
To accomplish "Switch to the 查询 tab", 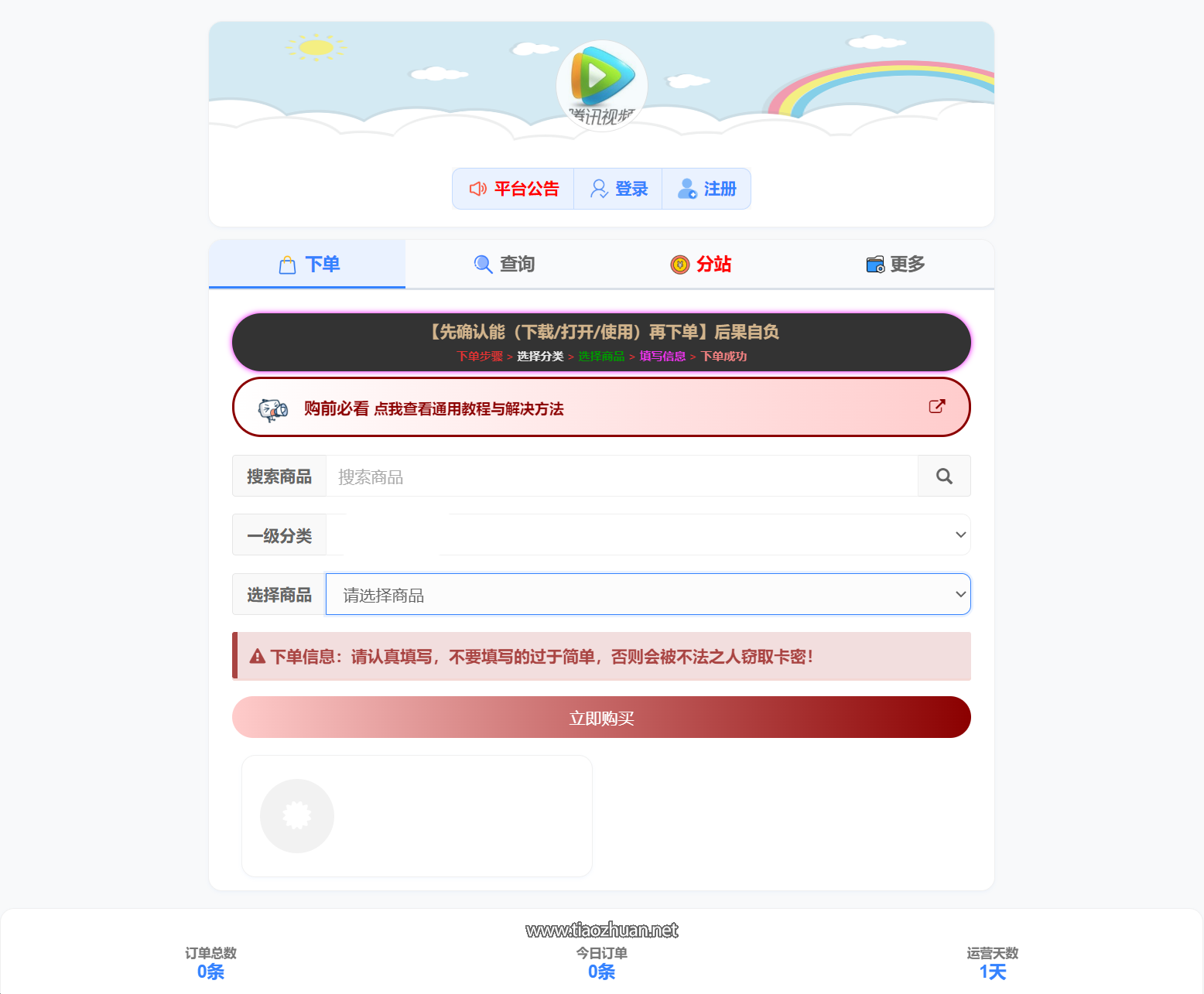I will click(504, 265).
